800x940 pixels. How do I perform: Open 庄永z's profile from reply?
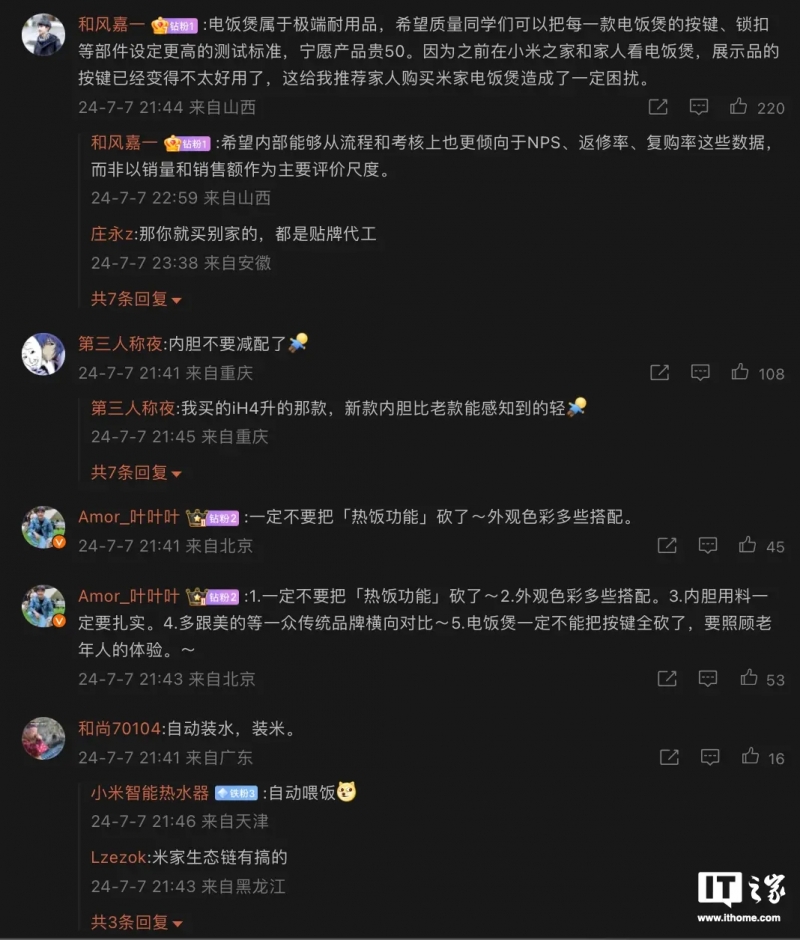[x=112, y=234]
